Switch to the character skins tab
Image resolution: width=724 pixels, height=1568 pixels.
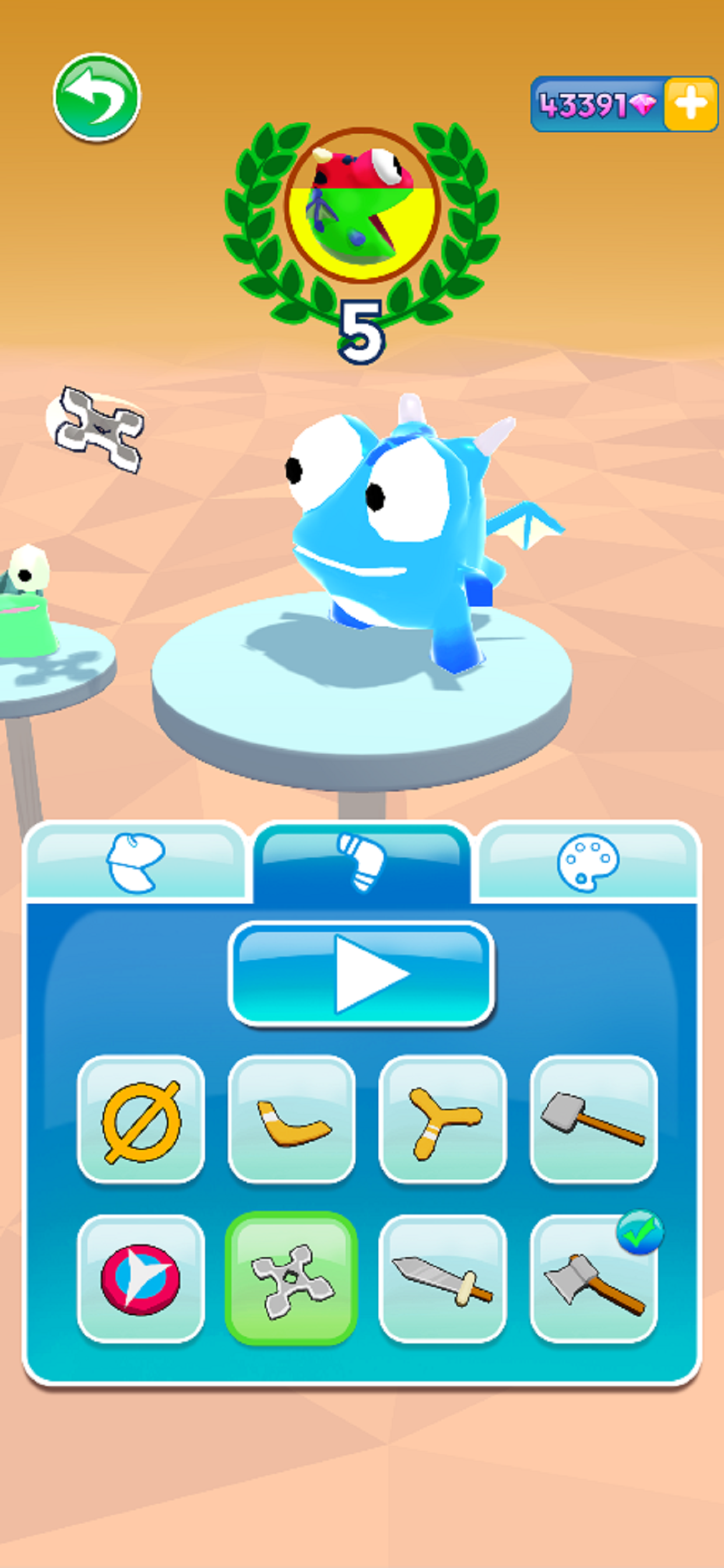click(136, 862)
